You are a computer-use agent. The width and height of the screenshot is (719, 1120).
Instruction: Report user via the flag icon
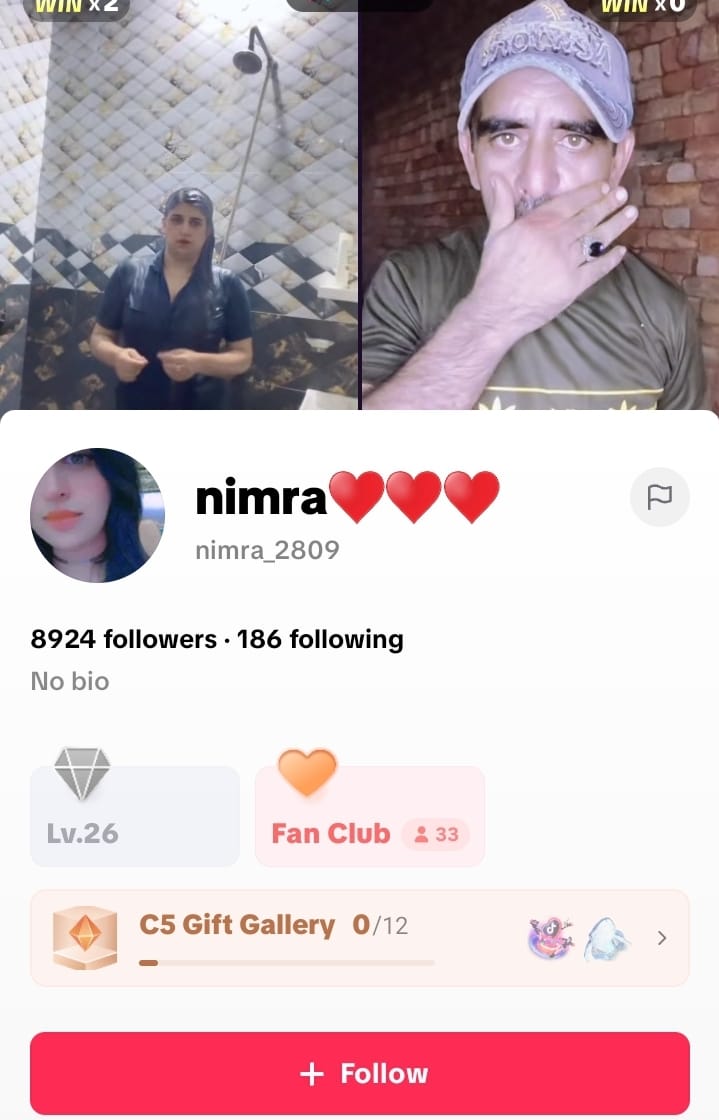659,497
